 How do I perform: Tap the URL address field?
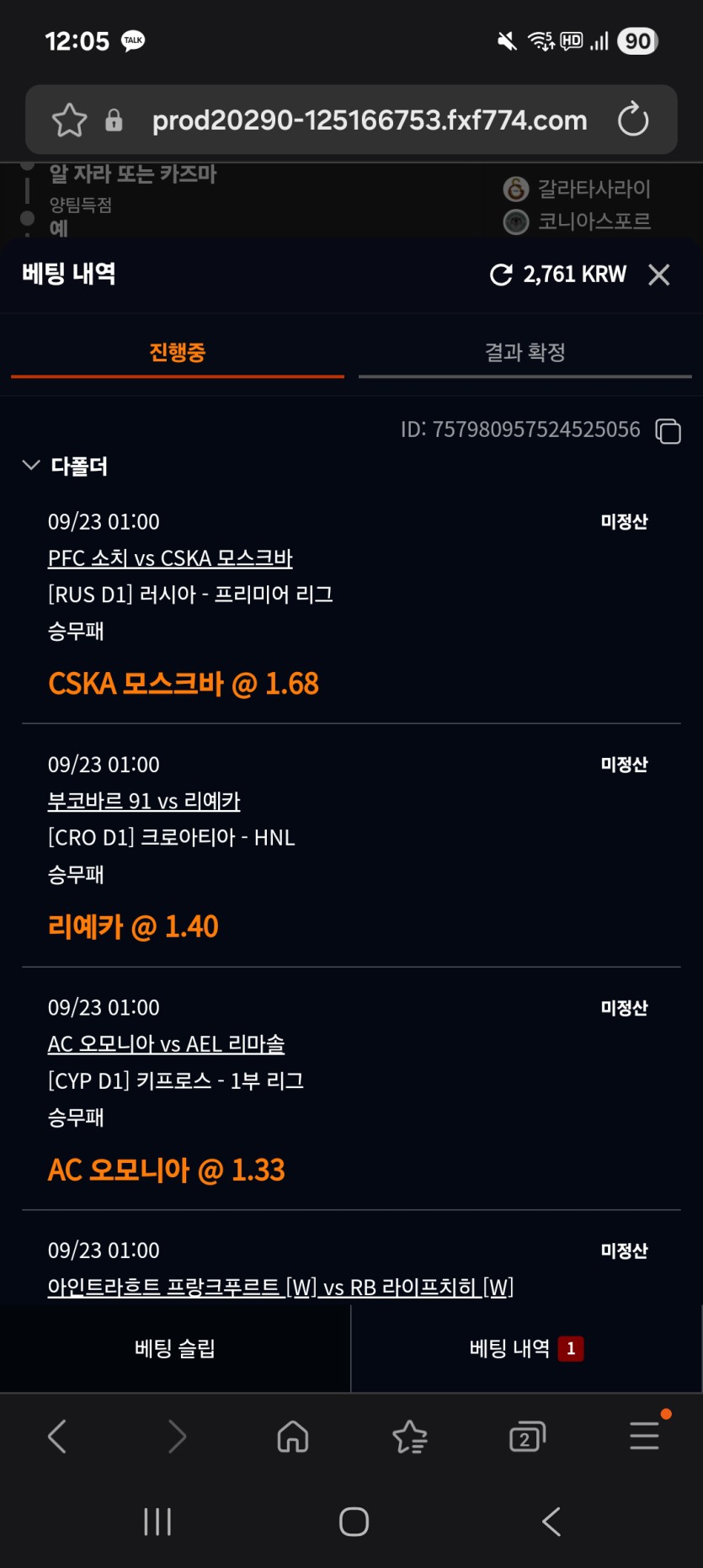coord(369,120)
